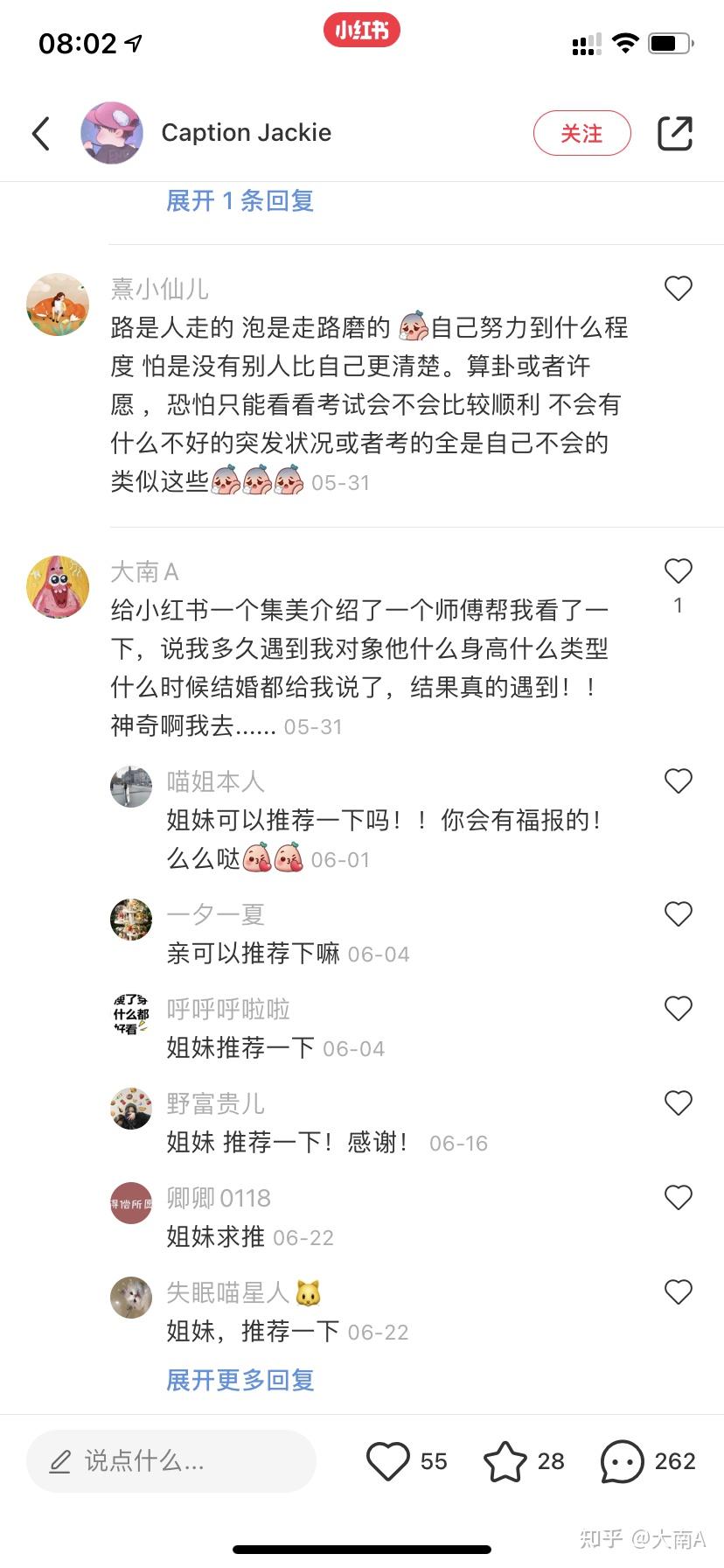Screen dimensions: 724x1568
Task: Tap the 说点什么 comment field
Action: click(171, 1460)
